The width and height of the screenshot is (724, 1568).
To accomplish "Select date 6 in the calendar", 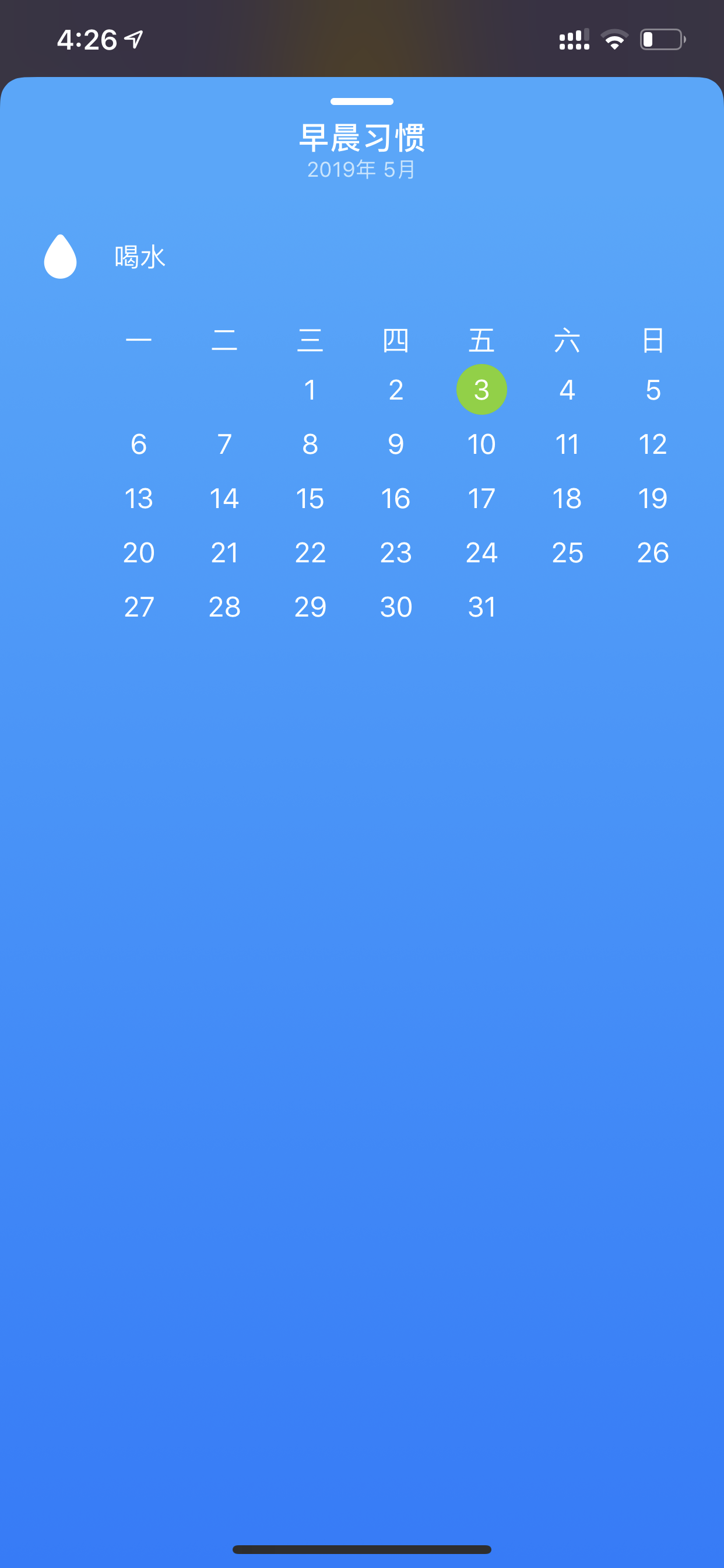I will point(139,444).
